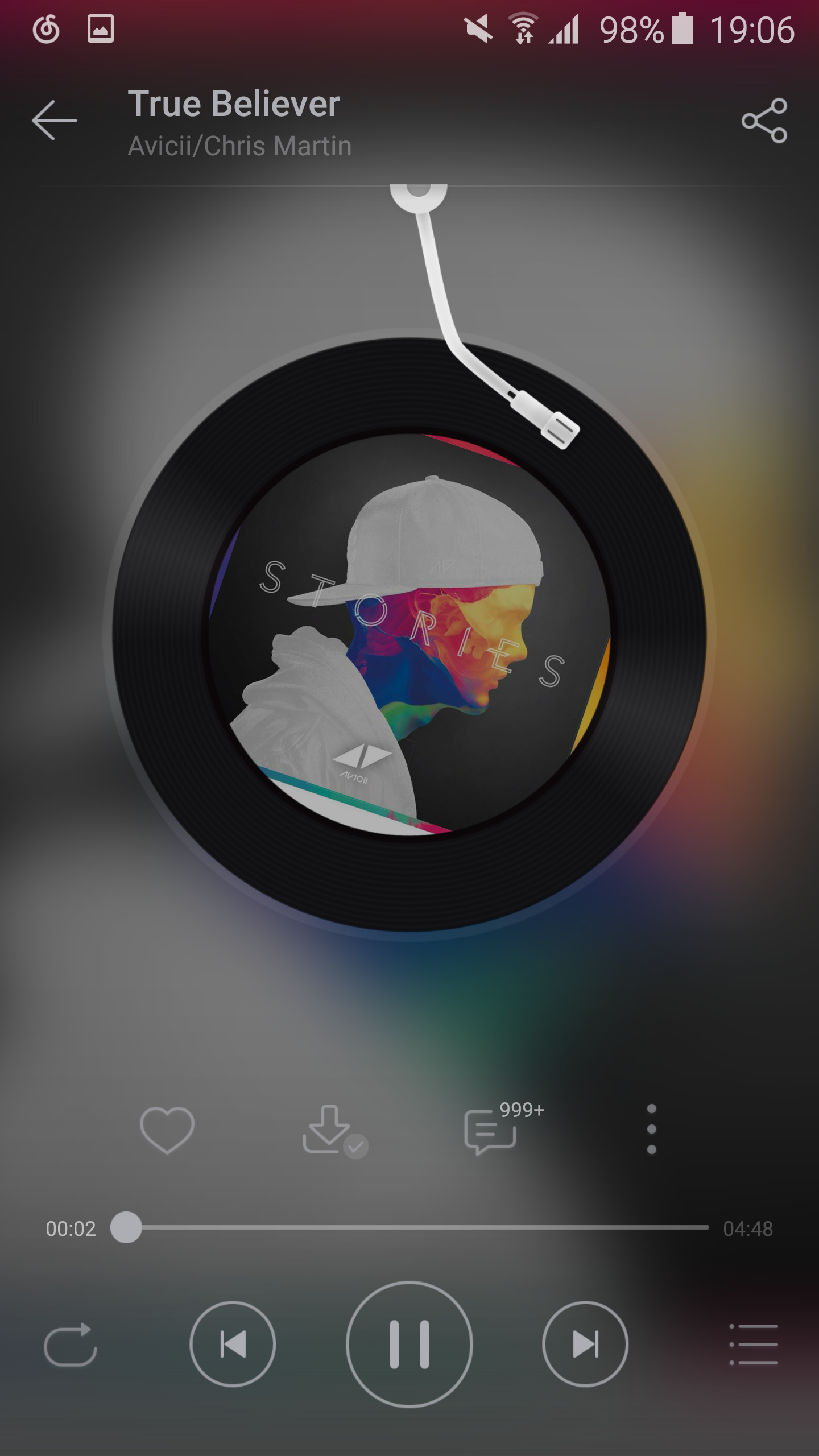Viewport: 819px width, 1456px height.
Task: Change the repeat mode
Action: (71, 1345)
